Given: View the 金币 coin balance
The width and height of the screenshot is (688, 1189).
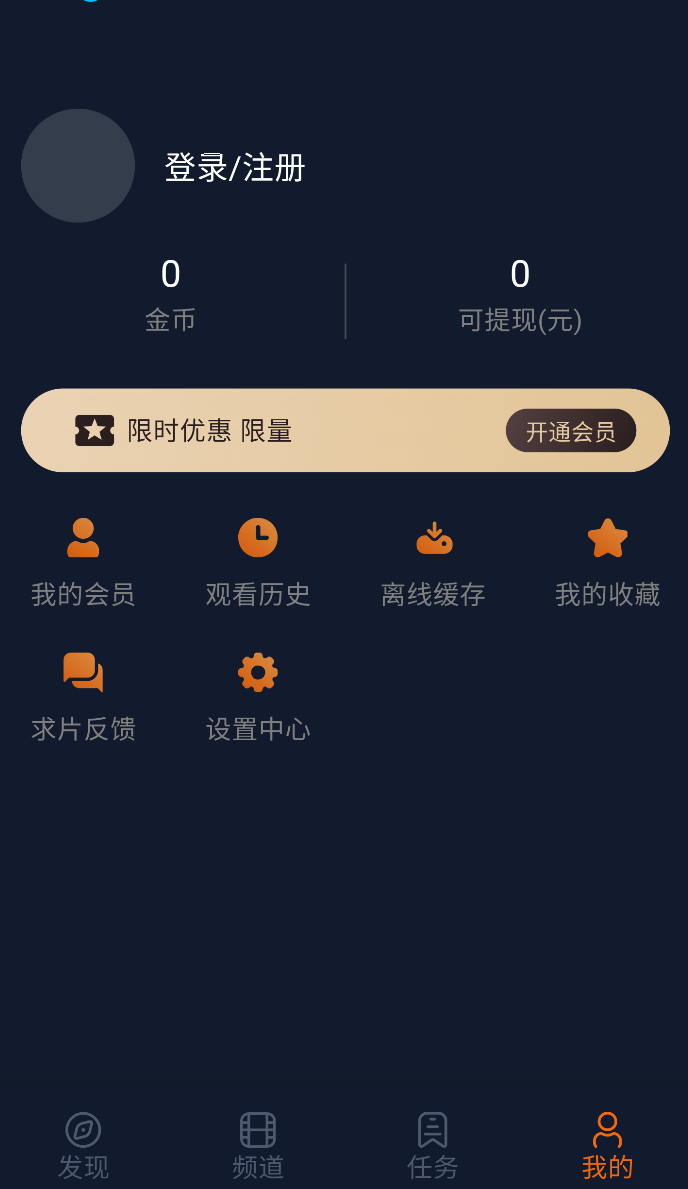Looking at the screenshot, I should coord(170,294).
